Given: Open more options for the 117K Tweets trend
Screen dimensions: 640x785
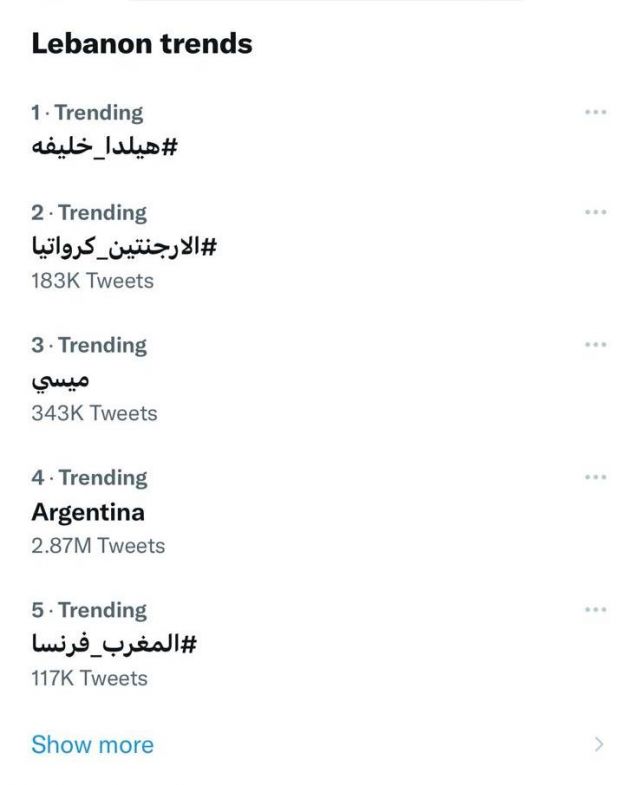Looking at the screenshot, I should (595, 609).
